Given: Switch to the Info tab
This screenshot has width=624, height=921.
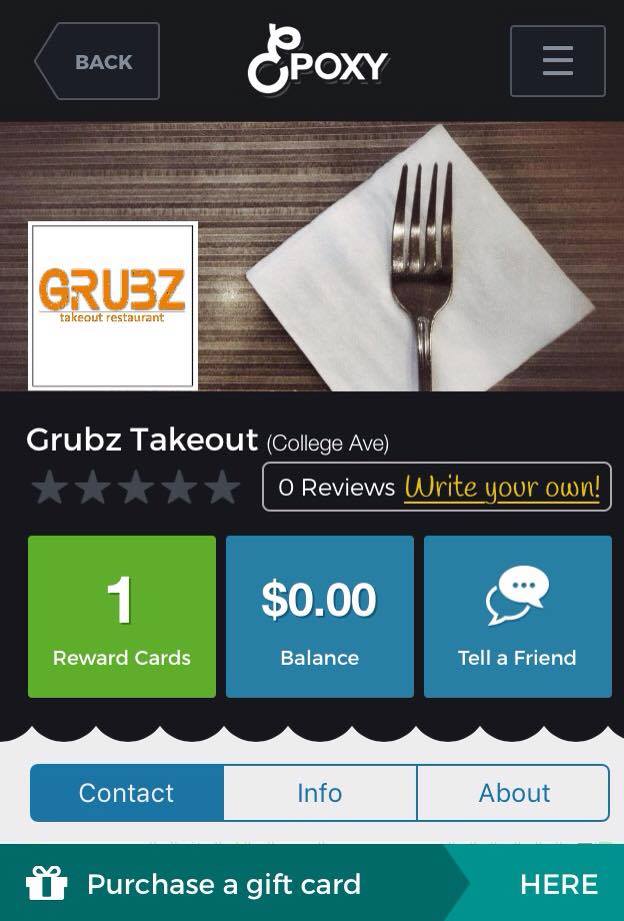Looking at the screenshot, I should click(x=320, y=793).
